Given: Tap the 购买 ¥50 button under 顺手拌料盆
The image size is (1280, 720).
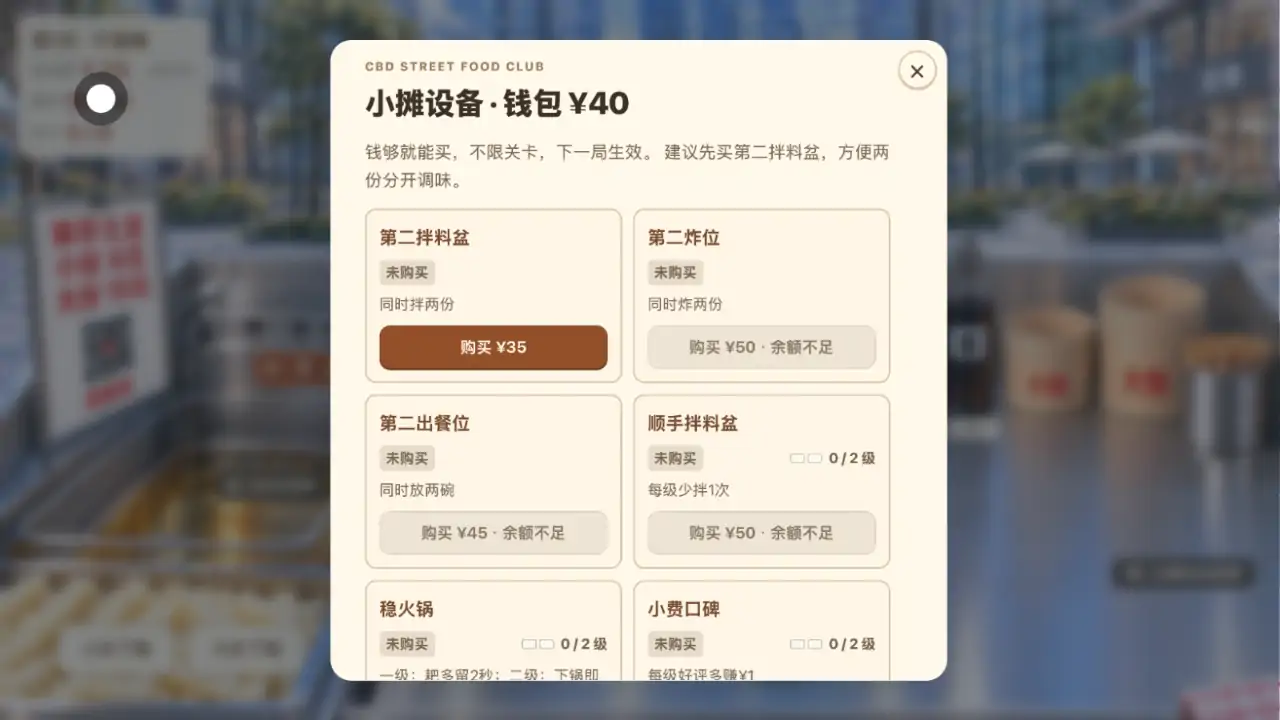Looking at the screenshot, I should [761, 533].
